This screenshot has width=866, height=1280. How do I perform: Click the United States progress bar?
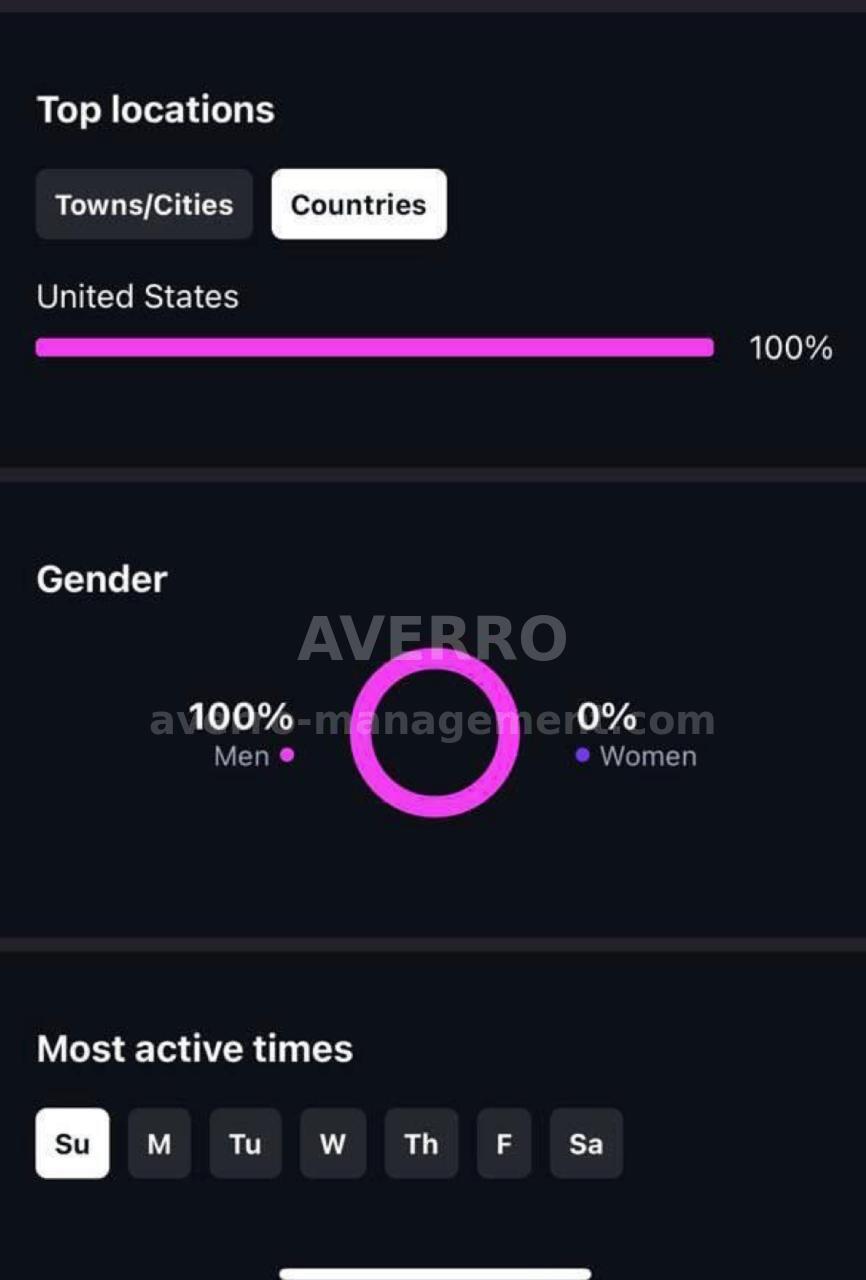(375, 347)
